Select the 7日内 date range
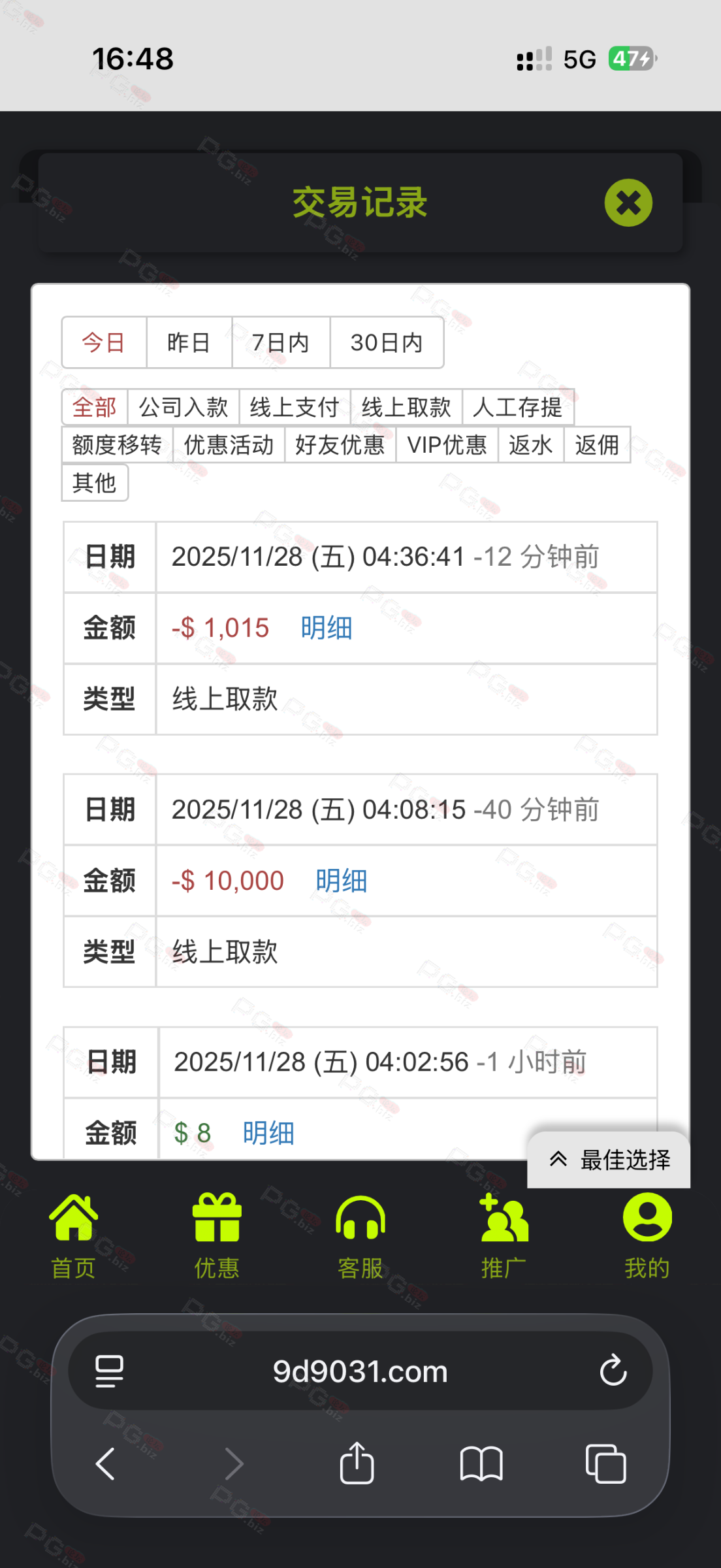721x1568 pixels. (x=281, y=342)
